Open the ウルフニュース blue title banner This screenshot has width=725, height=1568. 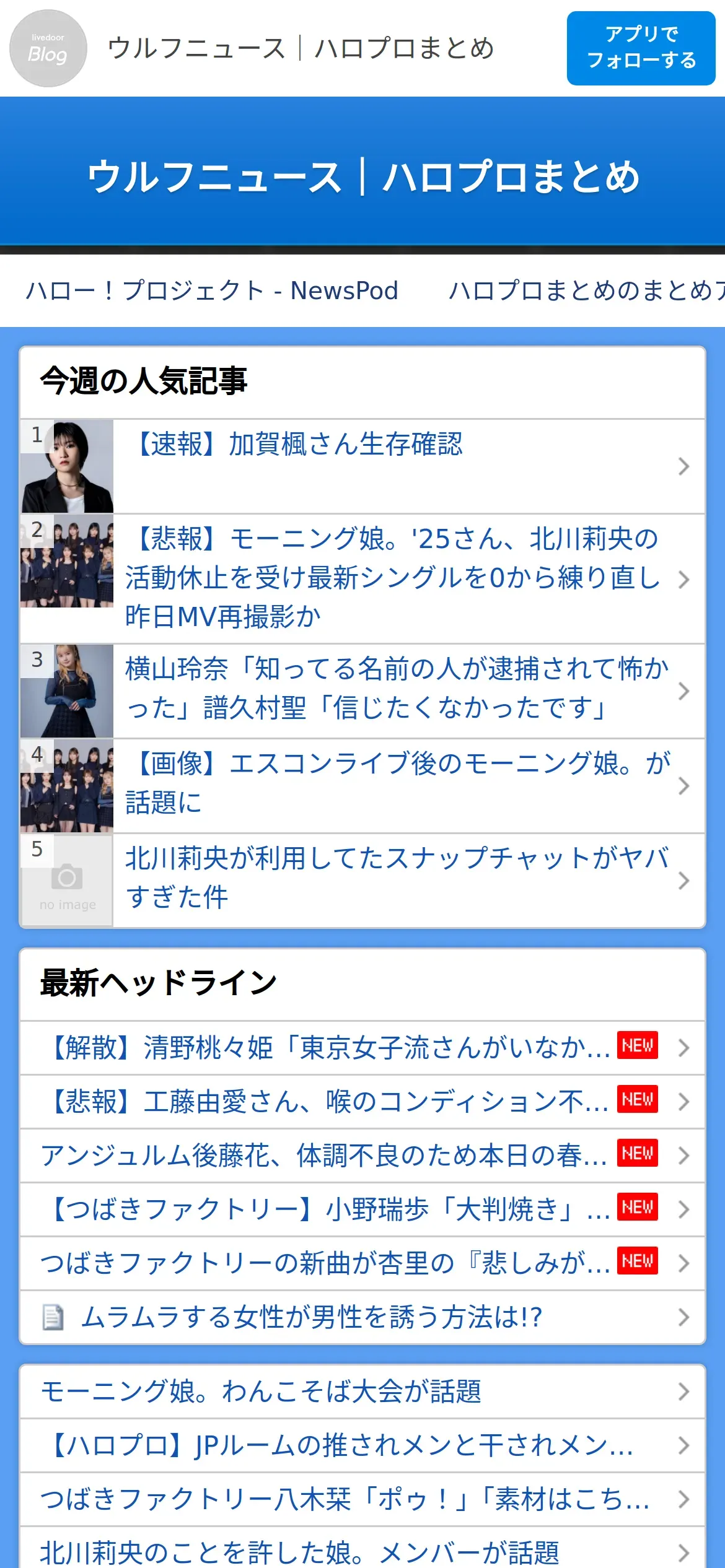362,176
